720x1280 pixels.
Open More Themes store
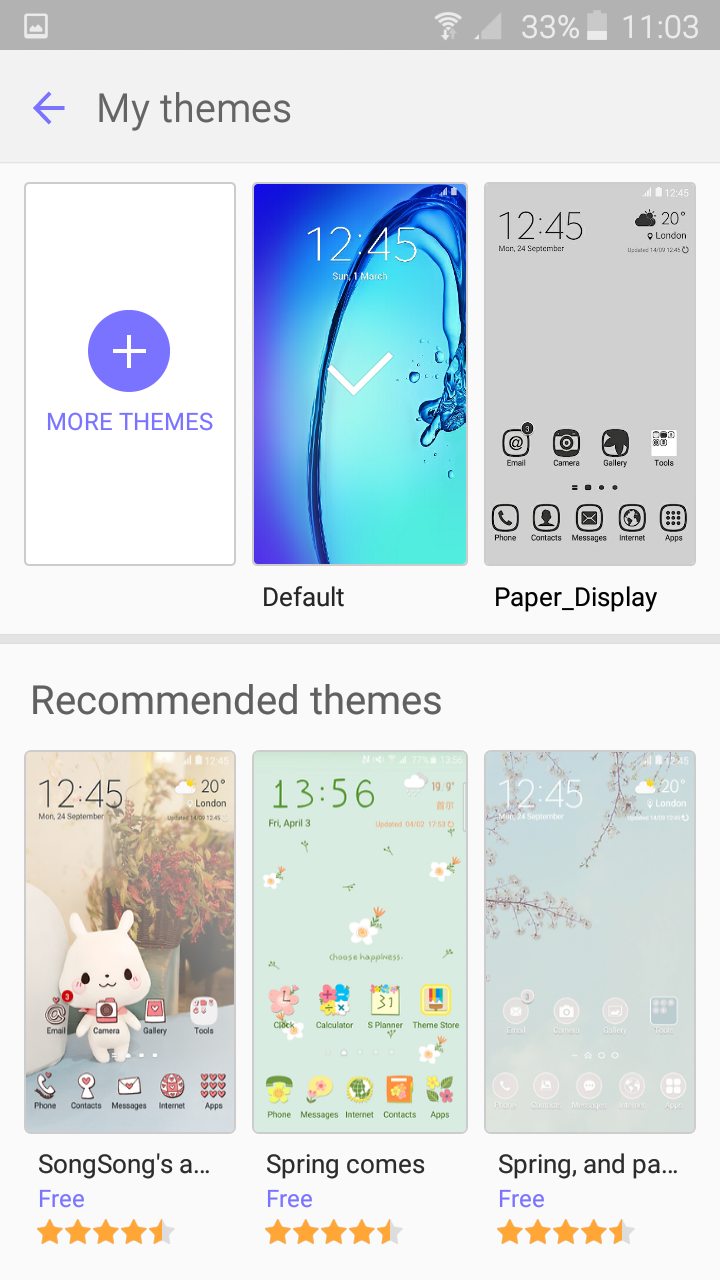click(130, 373)
